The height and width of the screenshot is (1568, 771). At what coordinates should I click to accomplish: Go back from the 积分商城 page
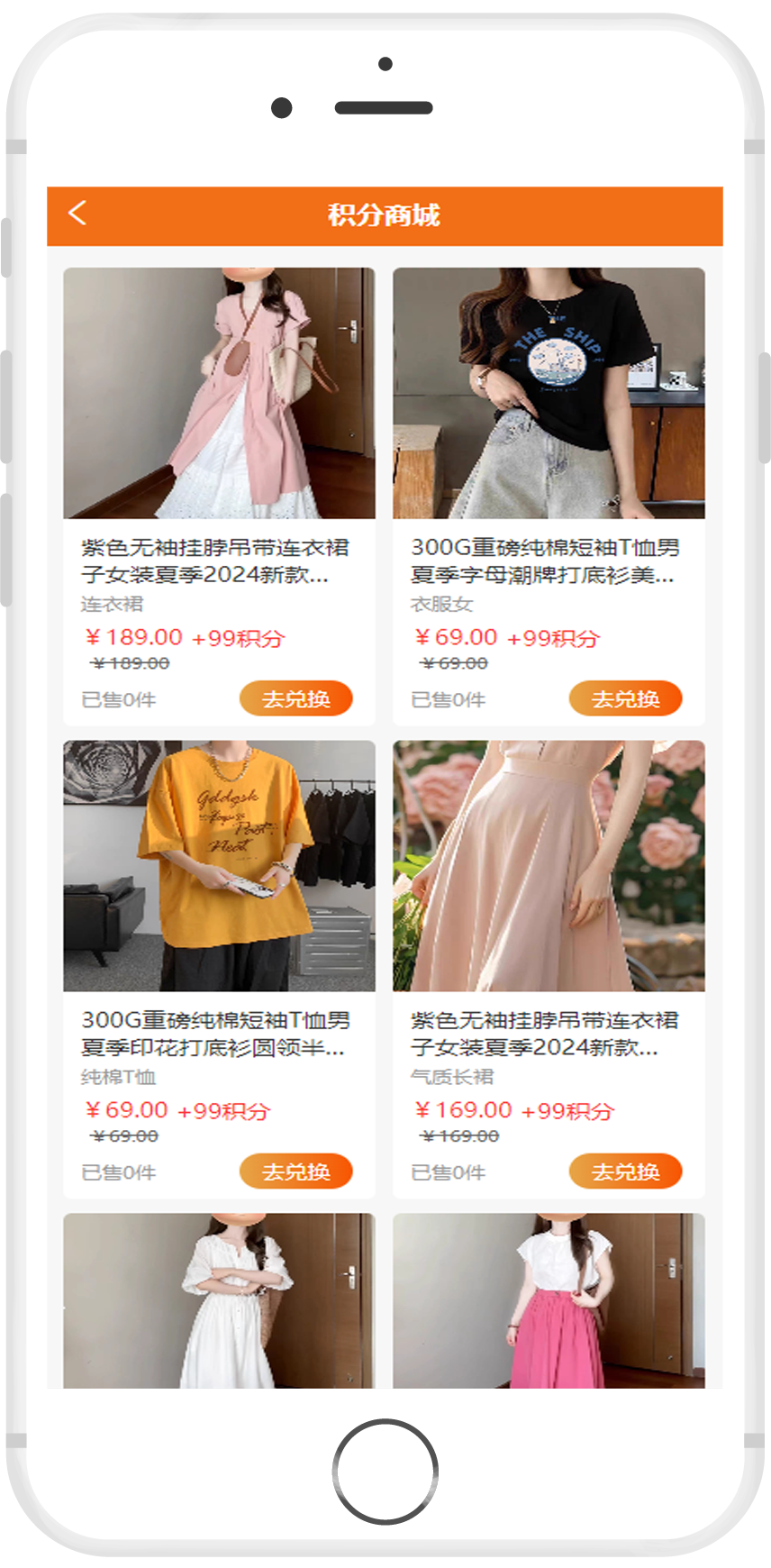77,214
